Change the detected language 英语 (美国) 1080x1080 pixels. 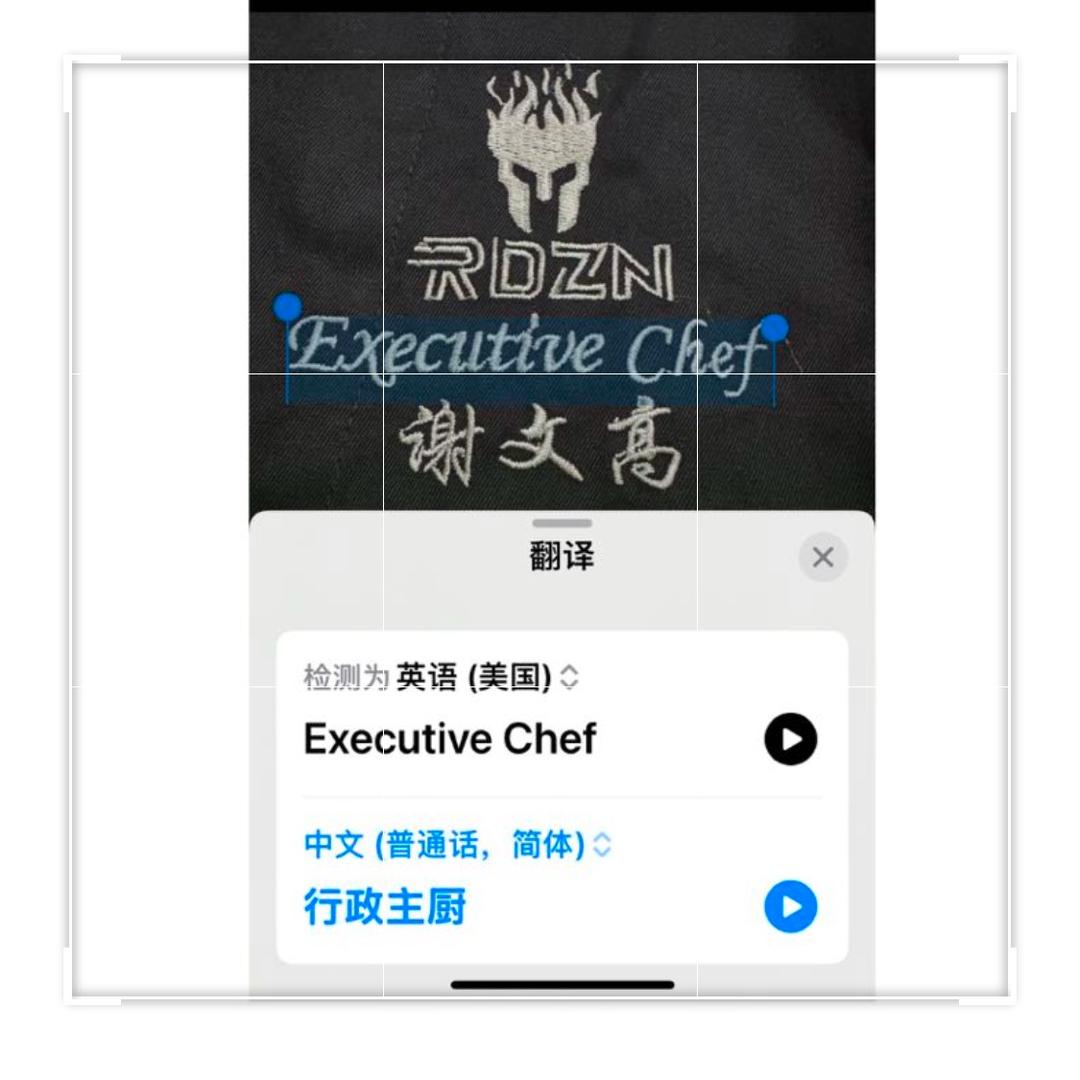486,678
